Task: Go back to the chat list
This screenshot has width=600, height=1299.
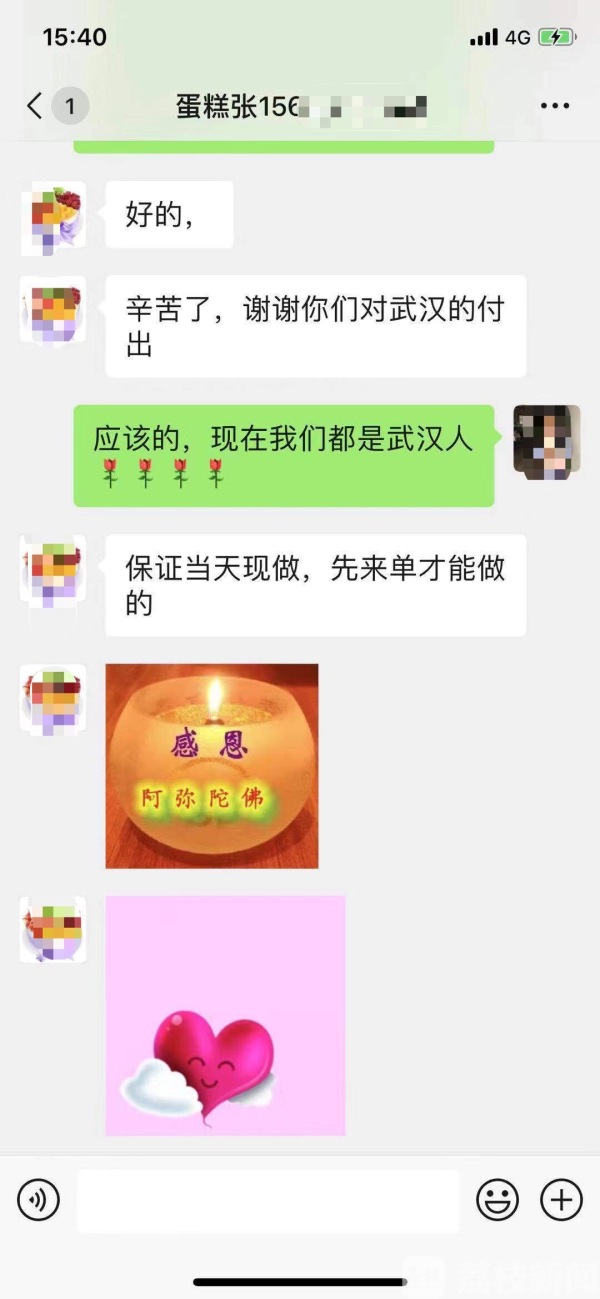Action: pos(36,106)
